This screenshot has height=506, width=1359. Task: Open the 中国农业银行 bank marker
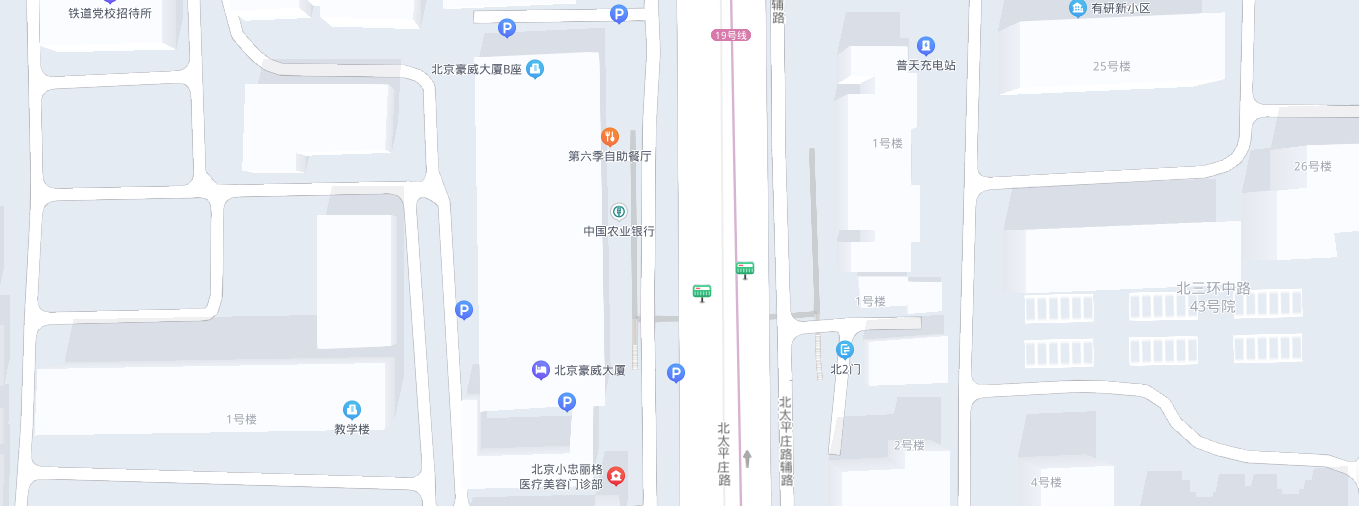[x=619, y=212]
